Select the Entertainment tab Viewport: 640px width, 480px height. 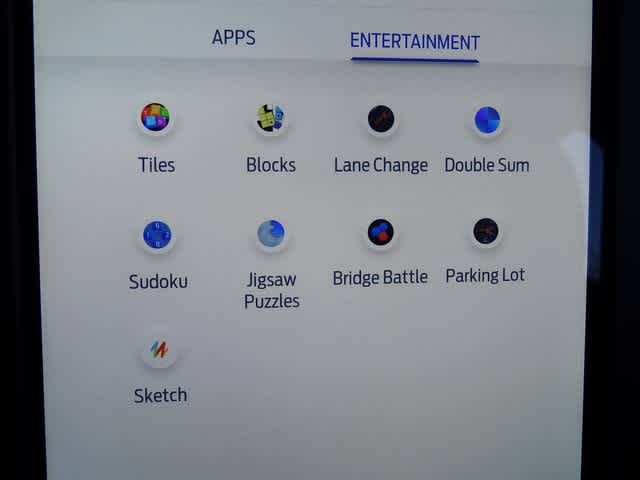click(414, 42)
